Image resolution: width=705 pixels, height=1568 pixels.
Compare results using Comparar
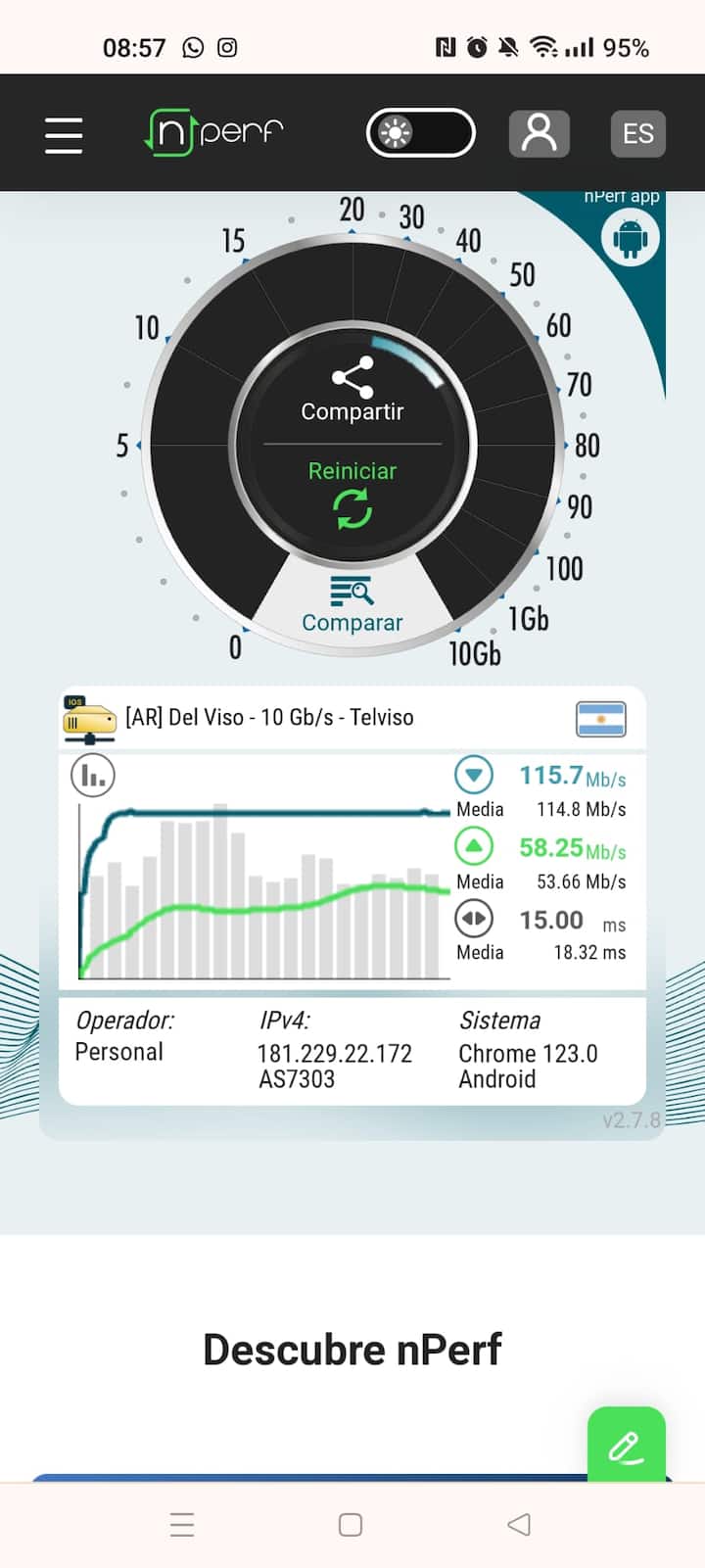pos(352,605)
